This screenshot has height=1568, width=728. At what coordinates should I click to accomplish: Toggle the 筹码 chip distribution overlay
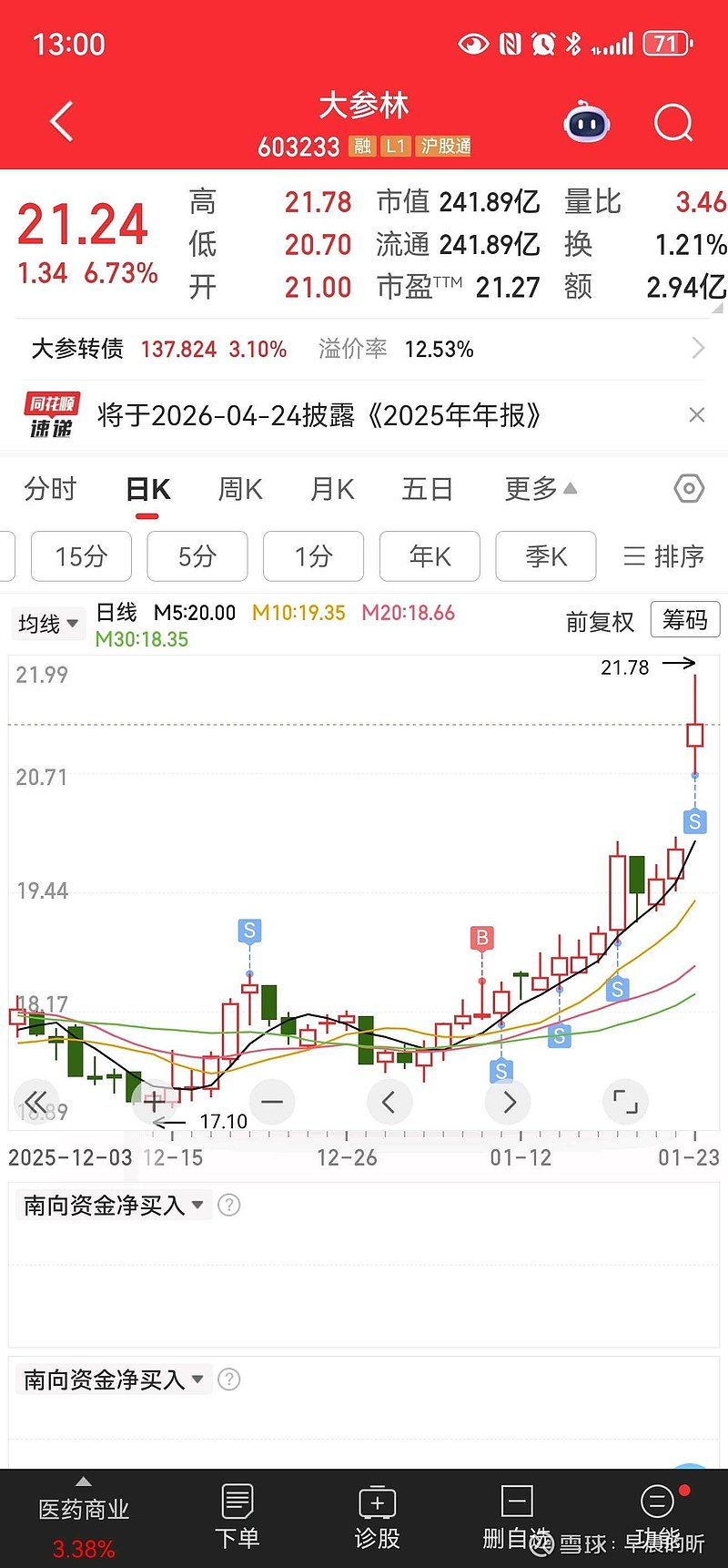click(685, 620)
